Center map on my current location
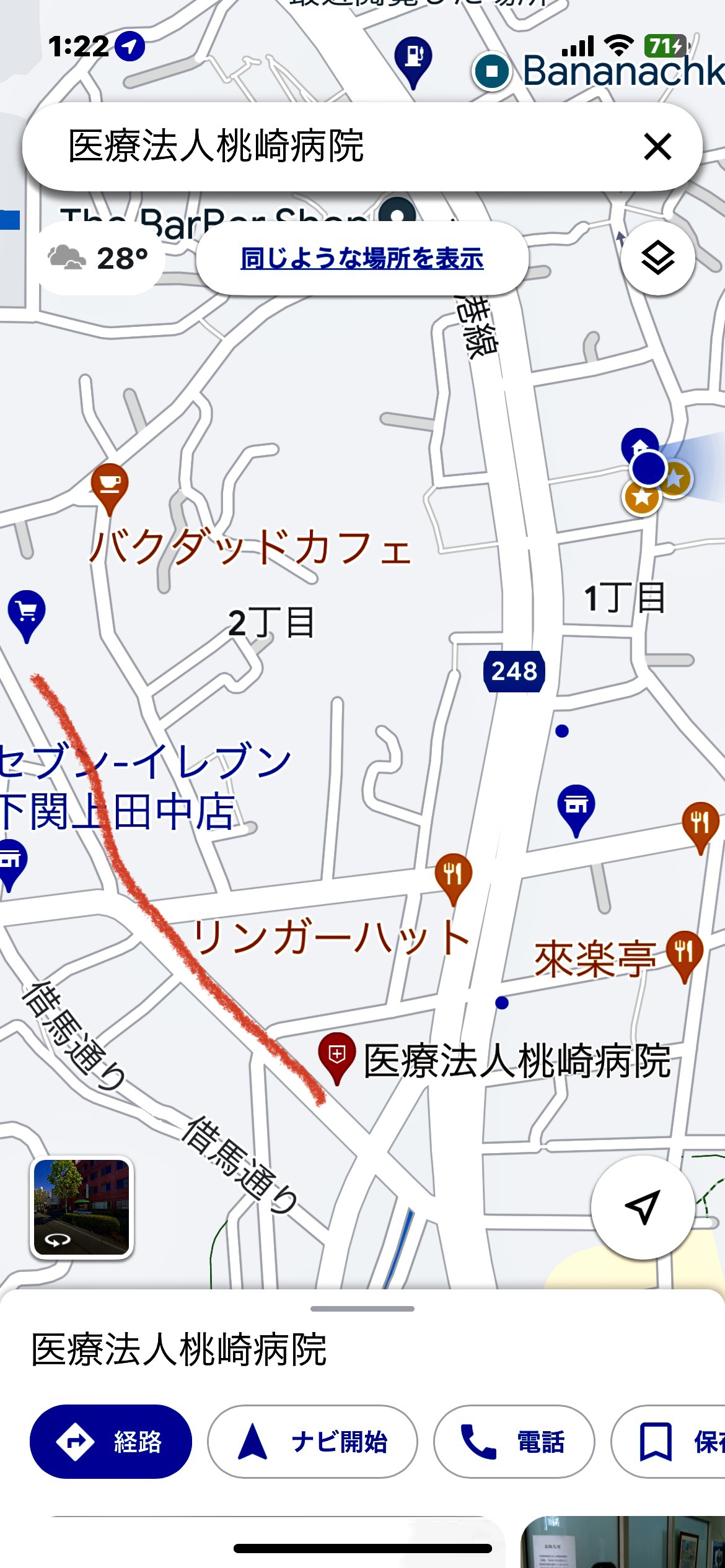Screen dimensions: 725x1568 [x=643, y=1207]
